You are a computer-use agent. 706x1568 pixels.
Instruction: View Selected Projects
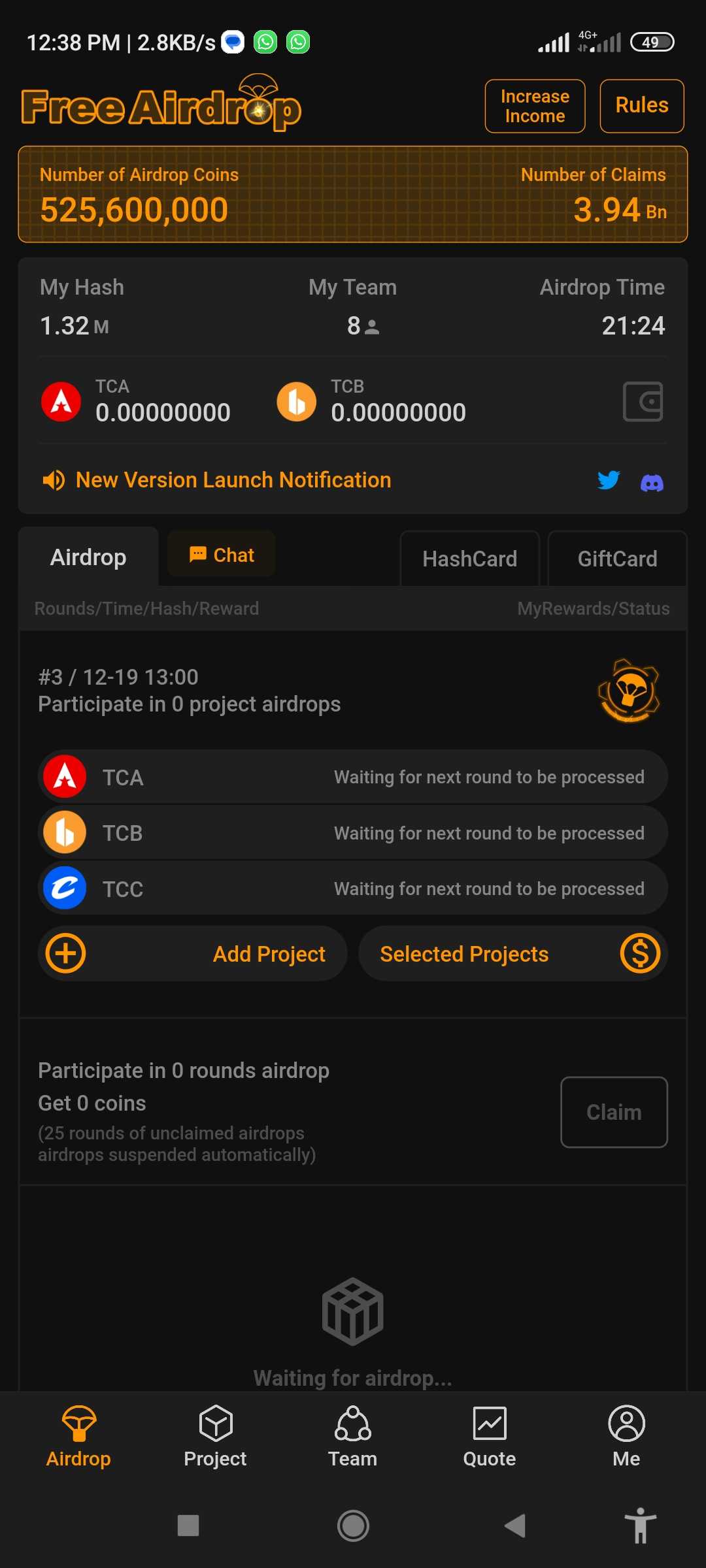pos(513,954)
